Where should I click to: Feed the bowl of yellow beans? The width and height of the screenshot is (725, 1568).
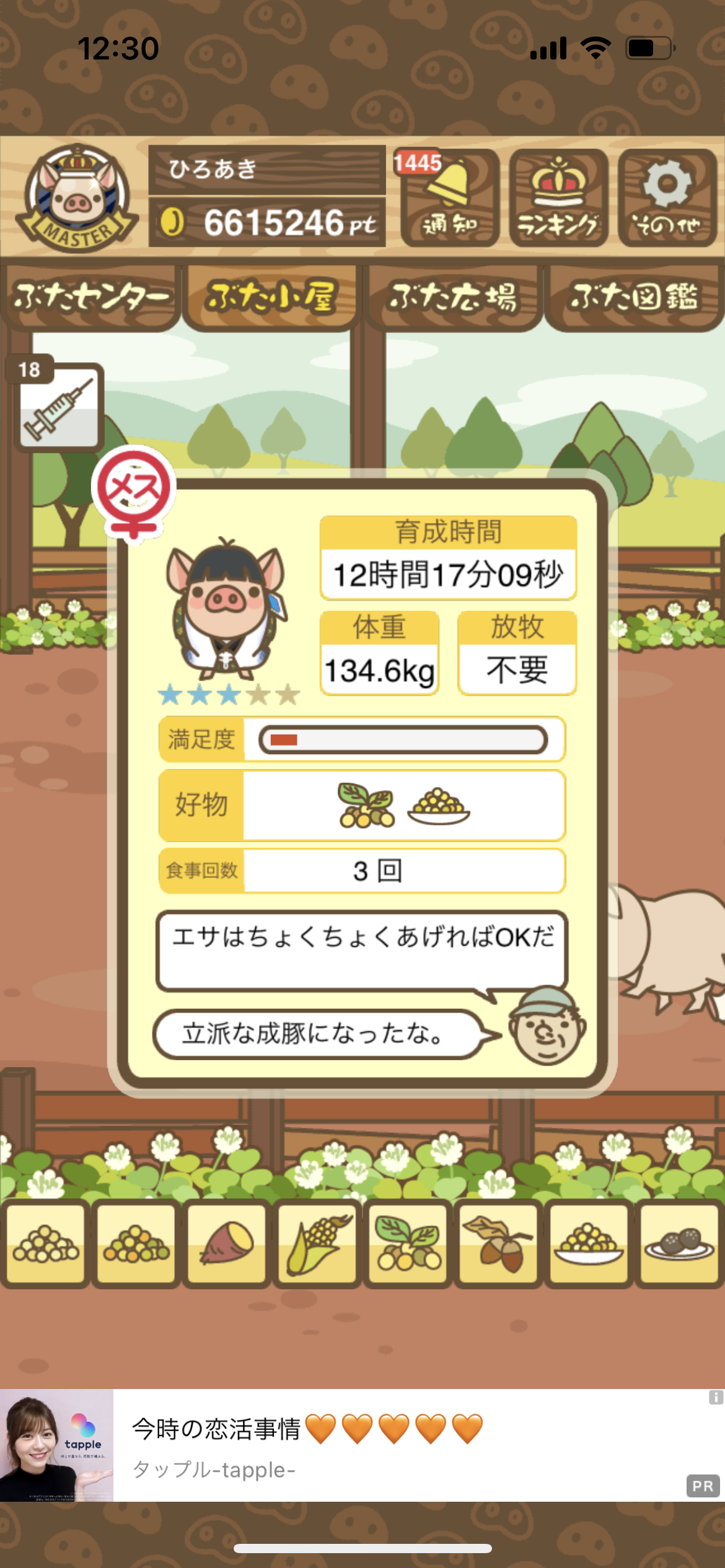click(x=589, y=1243)
